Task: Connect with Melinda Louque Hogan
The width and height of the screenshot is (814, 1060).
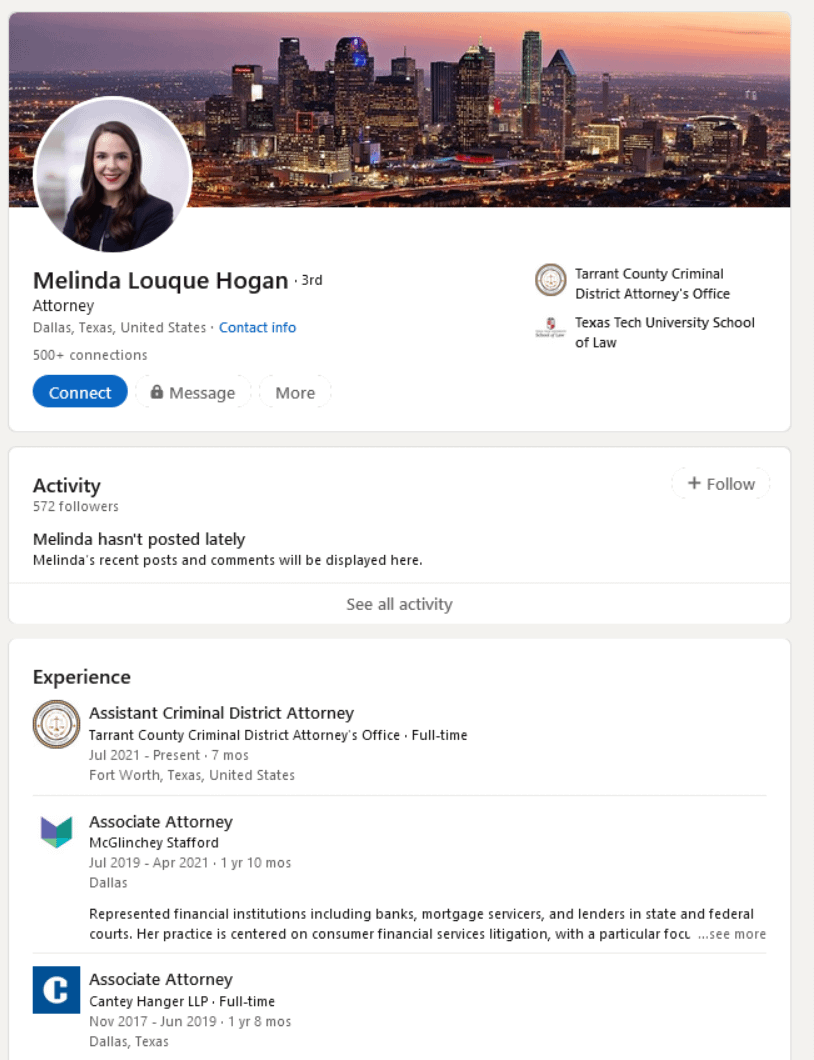Action: pos(80,393)
